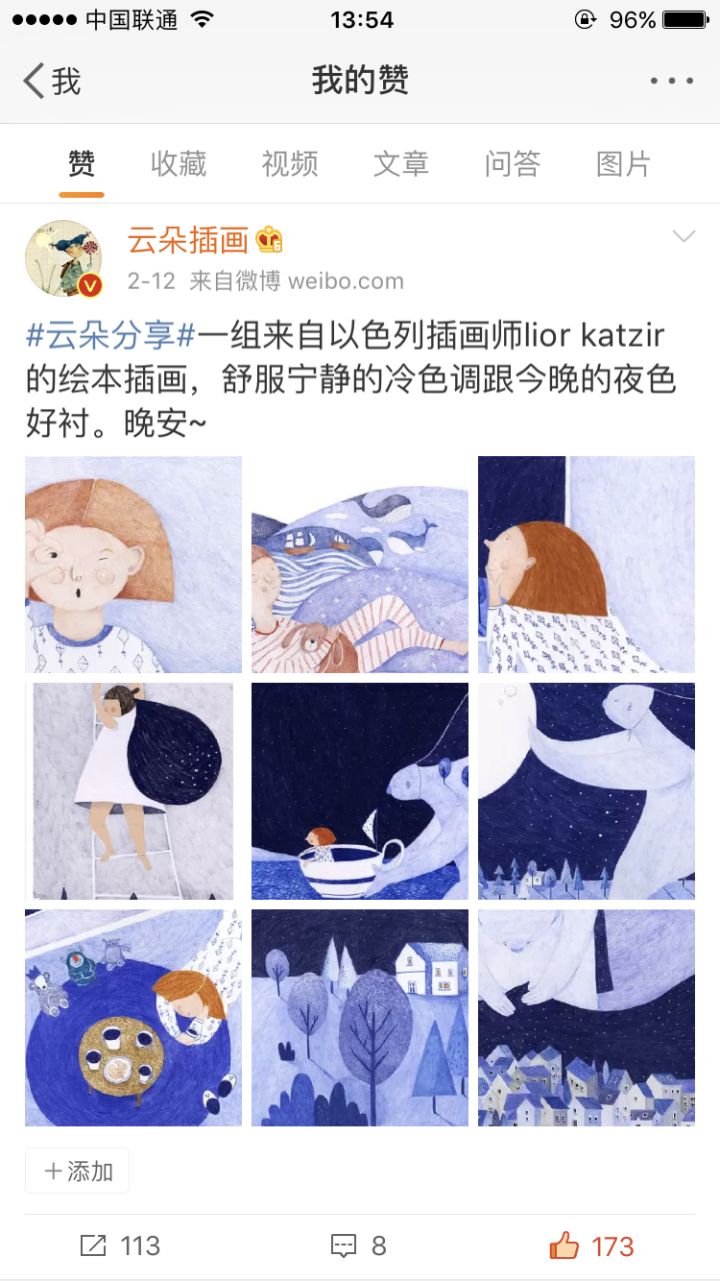Screen dimensions: 720x1281
Task: Tap the 添加 button
Action: (x=78, y=1171)
